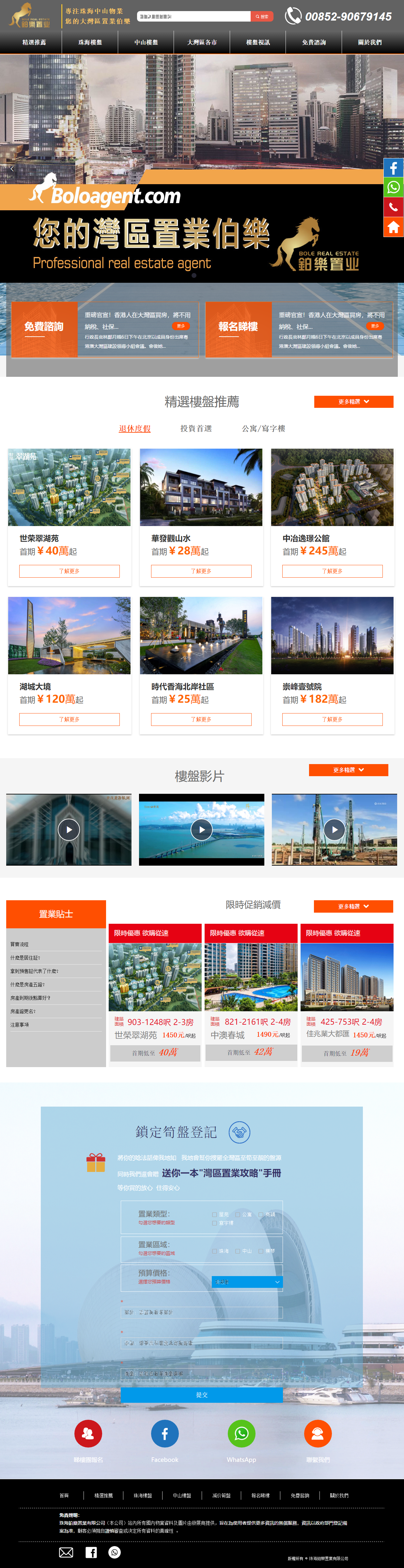Image resolution: width=404 pixels, height=1568 pixels.
Task: Tap 了解更多 under 世荣翠湖苑
Action: pos(70,571)
